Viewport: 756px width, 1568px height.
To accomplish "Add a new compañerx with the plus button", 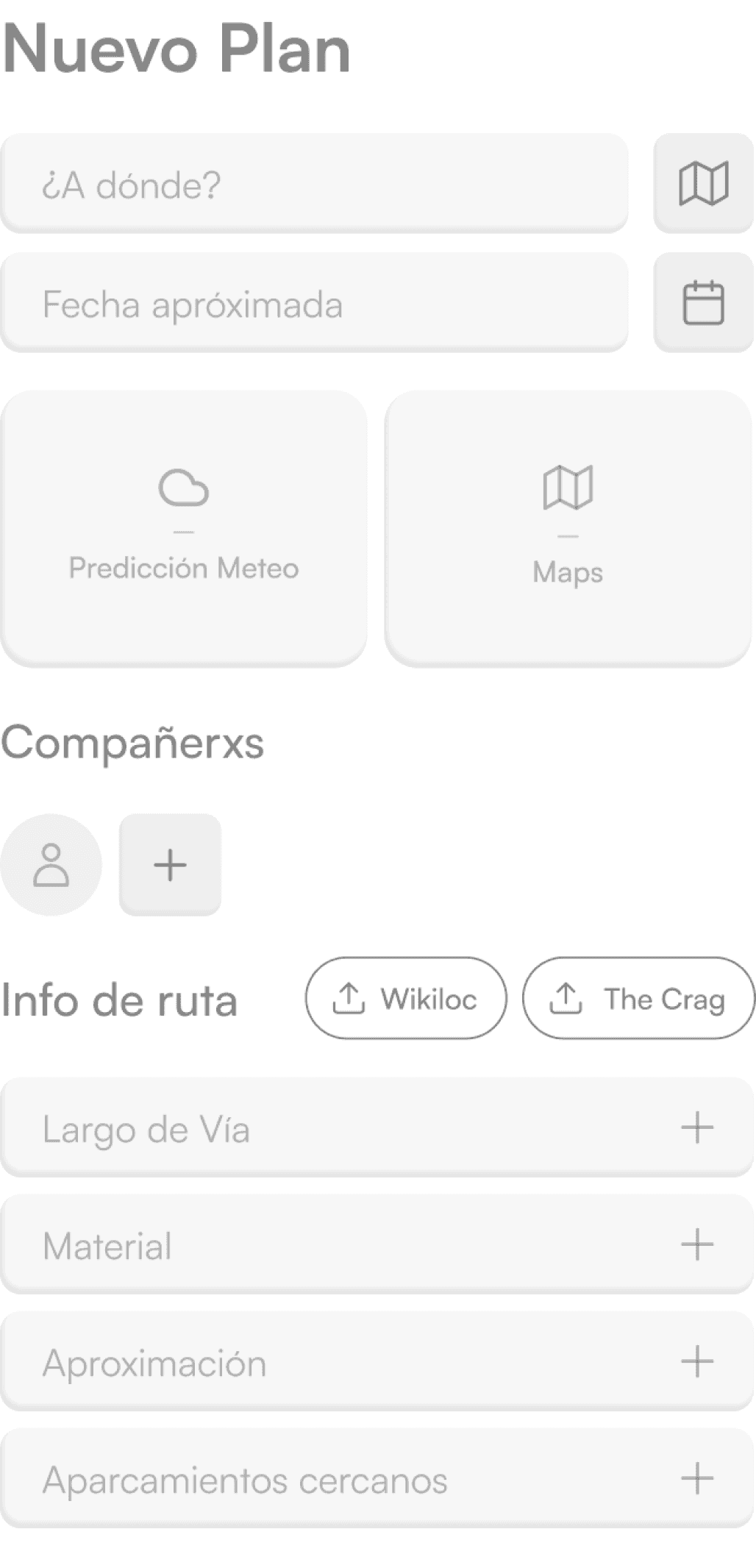I will [x=170, y=865].
